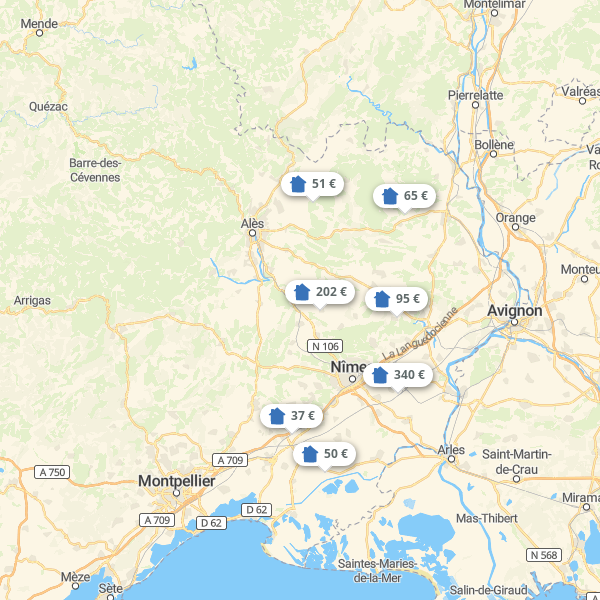View the 340 € listing near Nîmes
Viewport: 600px width, 600px height.
pyautogui.click(x=398, y=376)
